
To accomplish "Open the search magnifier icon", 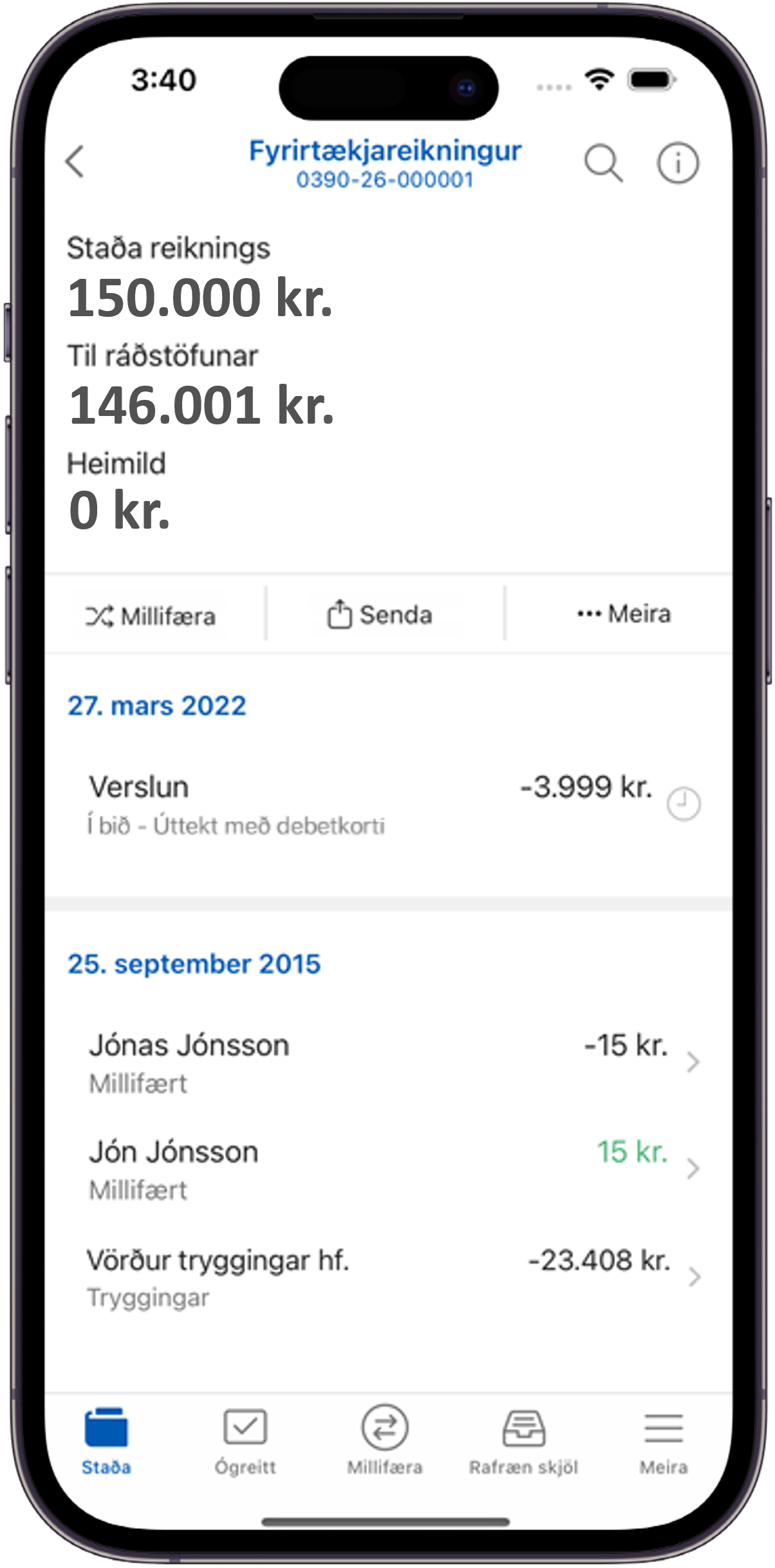I will click(x=603, y=163).
